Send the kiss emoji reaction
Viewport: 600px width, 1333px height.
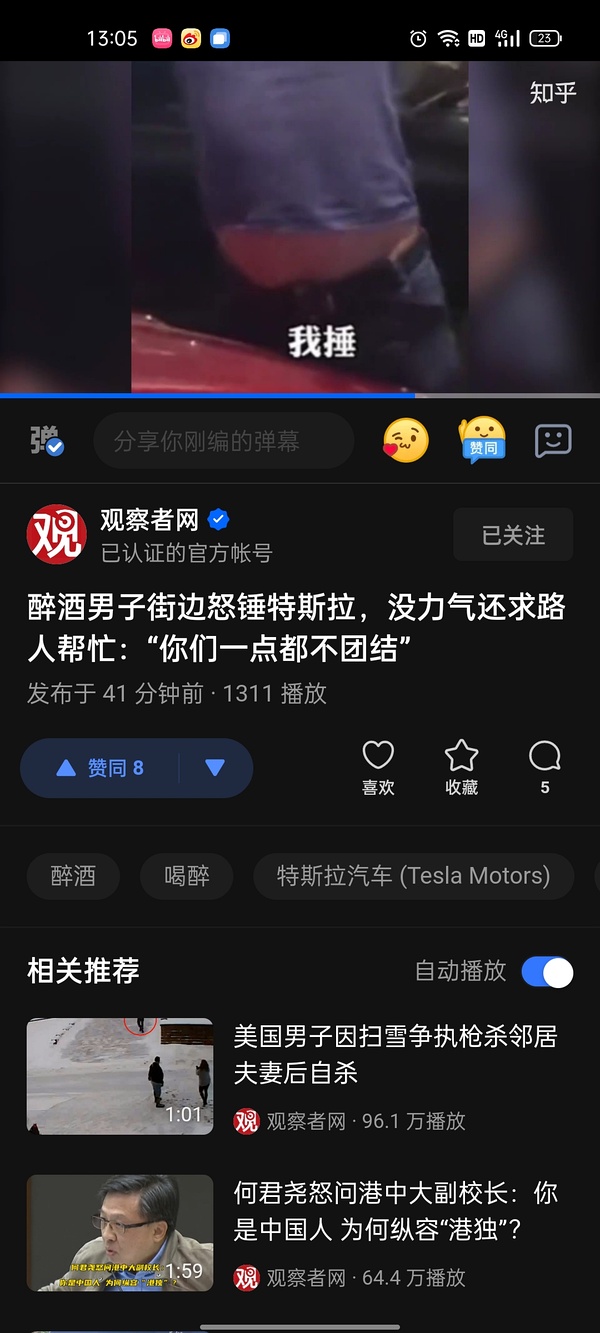(406, 441)
